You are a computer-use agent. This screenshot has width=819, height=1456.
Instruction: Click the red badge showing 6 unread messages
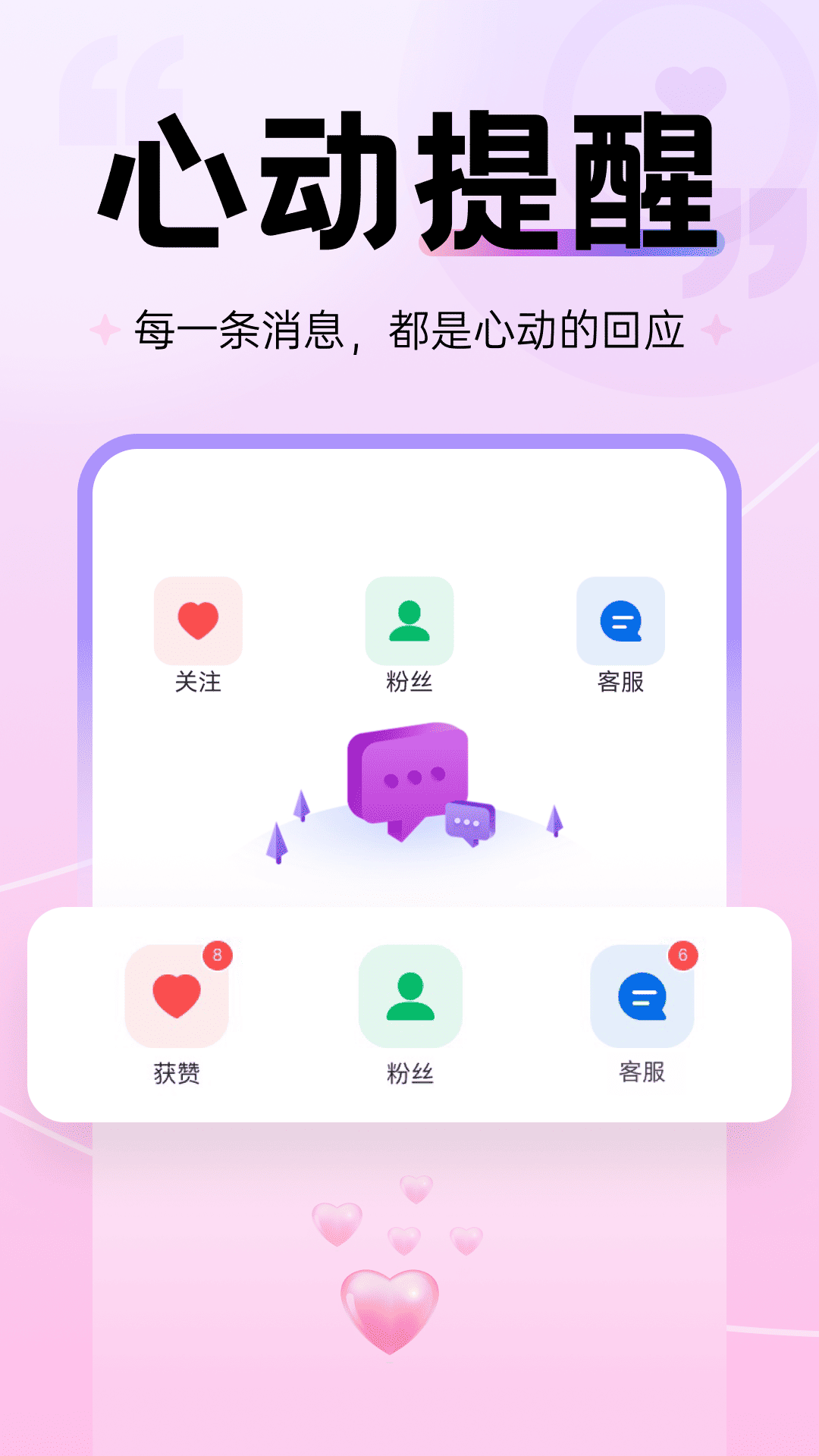682,955
